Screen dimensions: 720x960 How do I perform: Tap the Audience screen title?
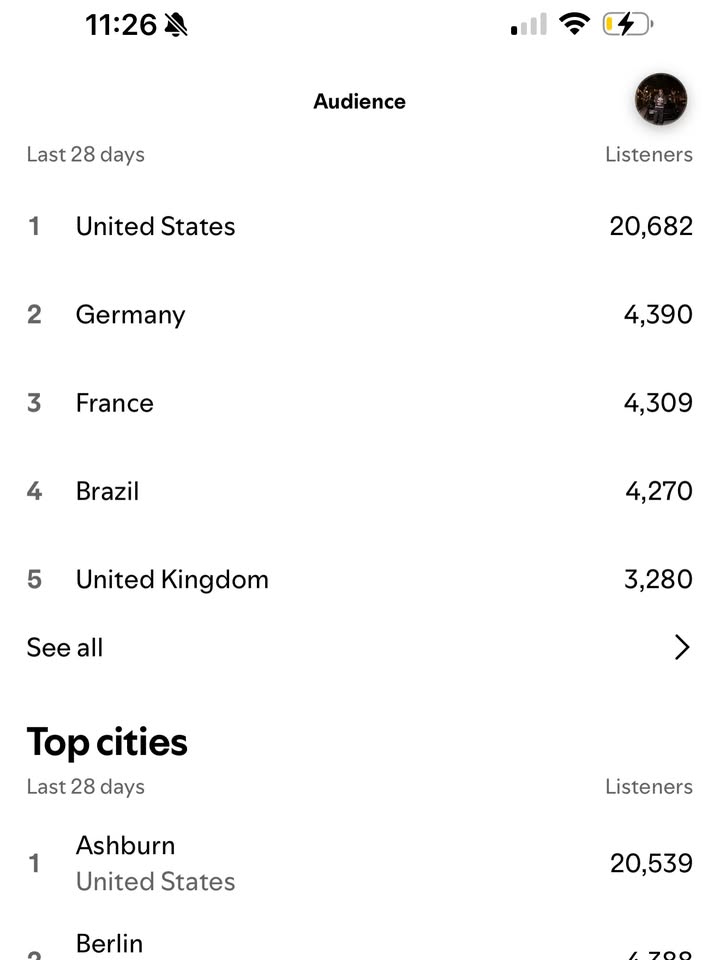pos(360,101)
